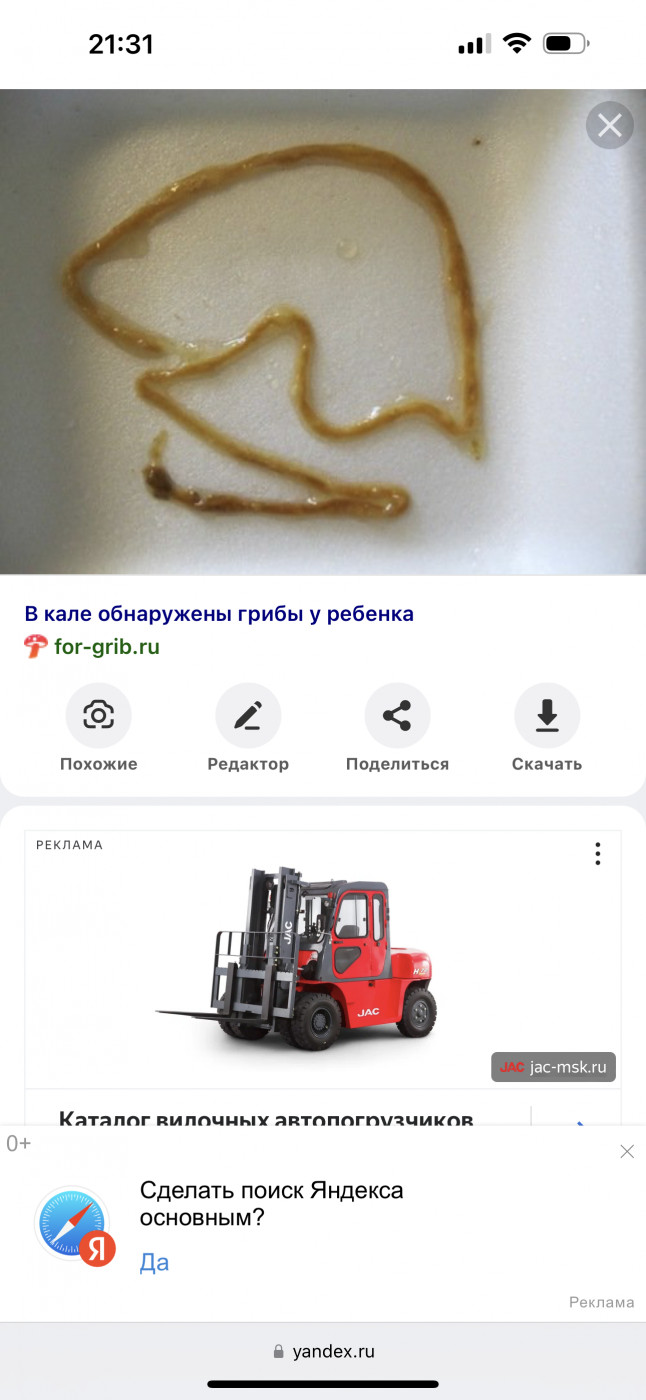Tap Да to make Yandex default
The image size is (646, 1400).
(x=154, y=1262)
